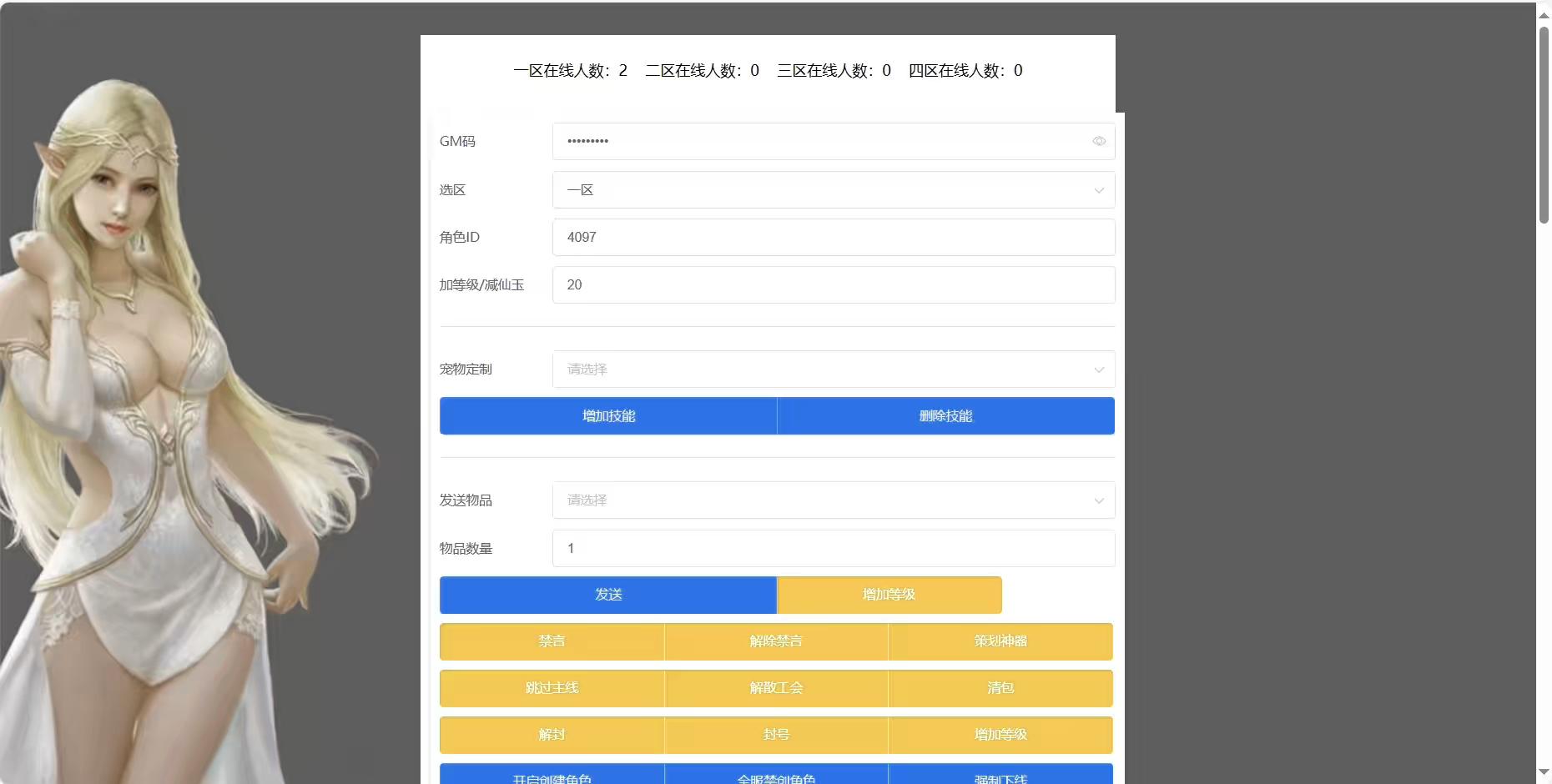Tap the 策划神器 button
The image size is (1552, 784).
(1000, 641)
